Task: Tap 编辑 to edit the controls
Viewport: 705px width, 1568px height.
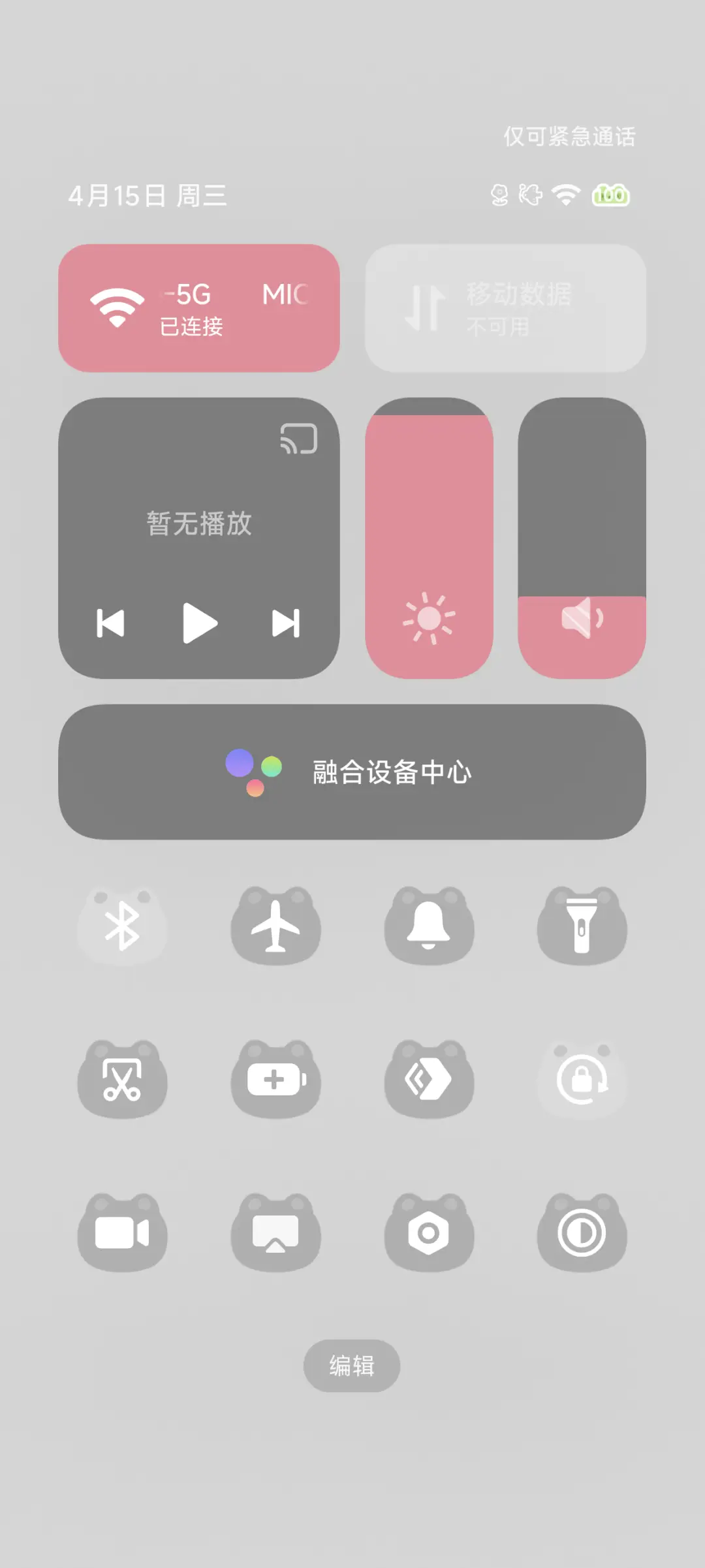Action: click(x=351, y=1365)
